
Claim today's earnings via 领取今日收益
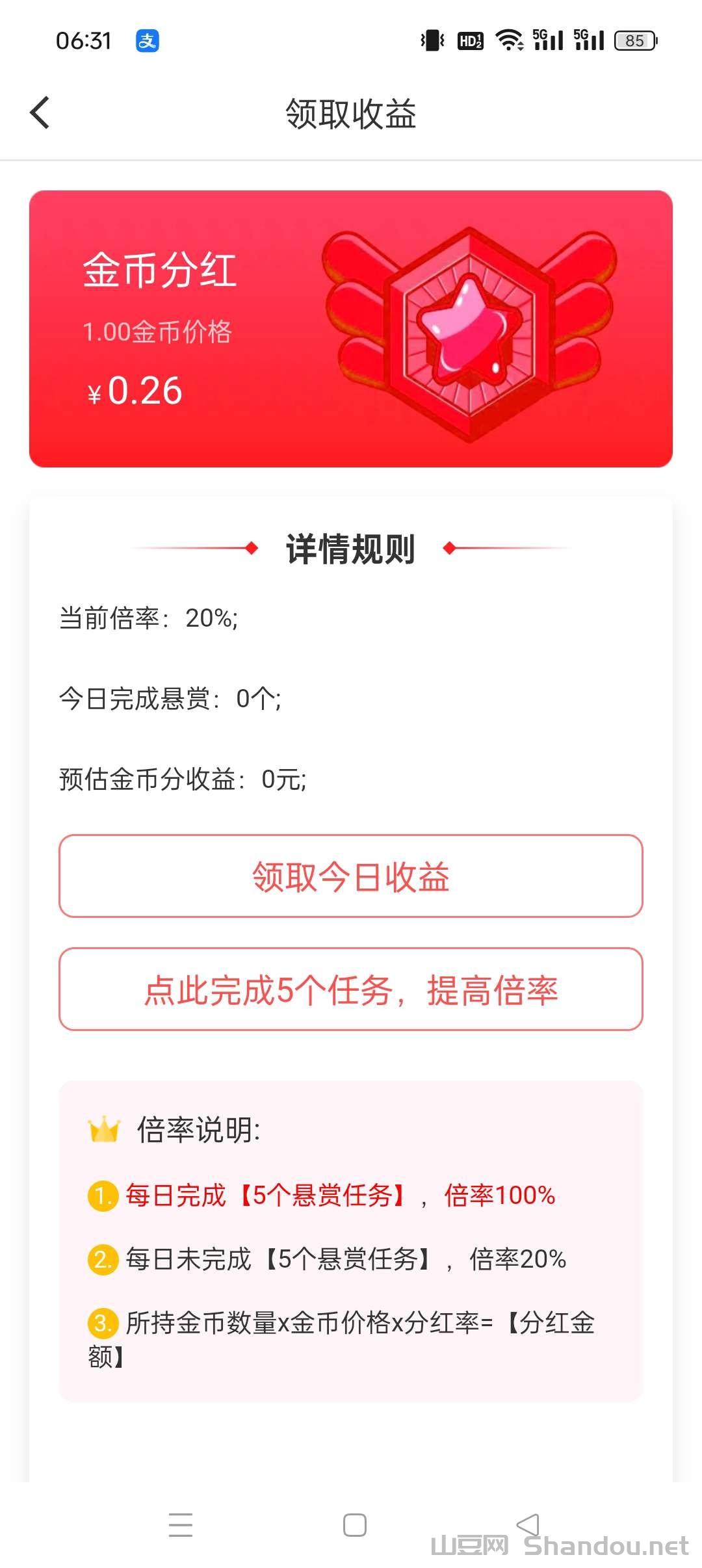(x=351, y=876)
